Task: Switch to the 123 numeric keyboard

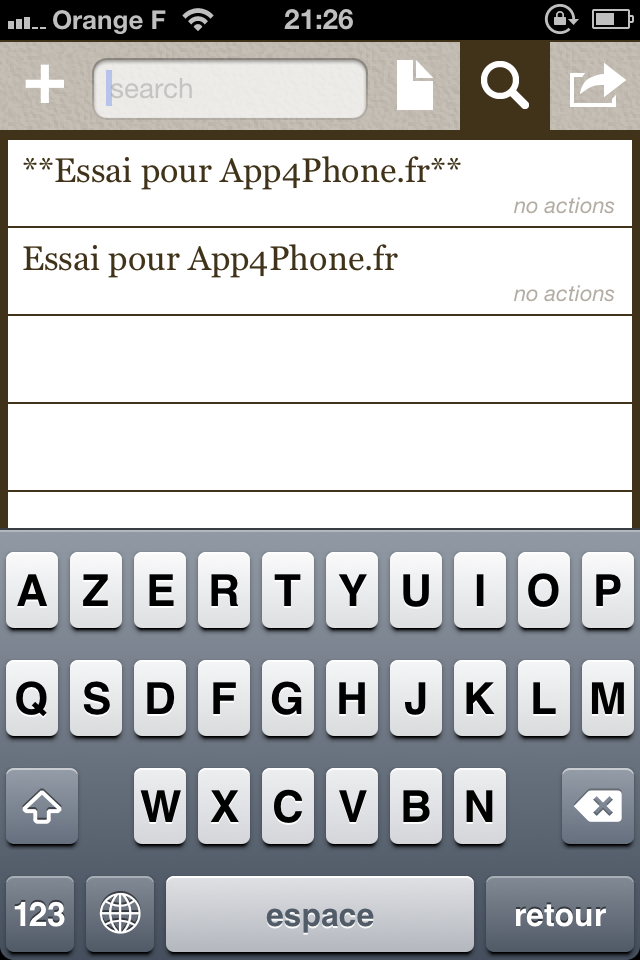Action: point(40,914)
